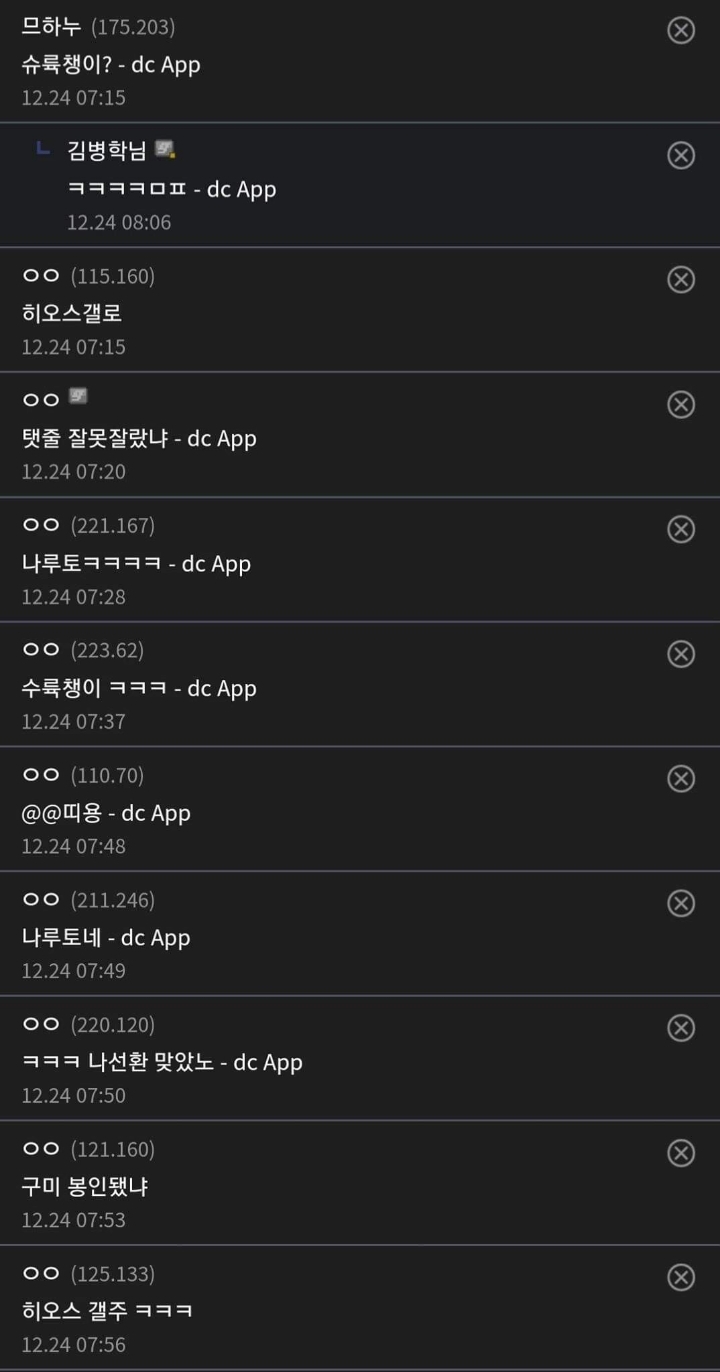Remove the ㅋㅋㅋ 나선환 맞았노 comment

(681, 1028)
